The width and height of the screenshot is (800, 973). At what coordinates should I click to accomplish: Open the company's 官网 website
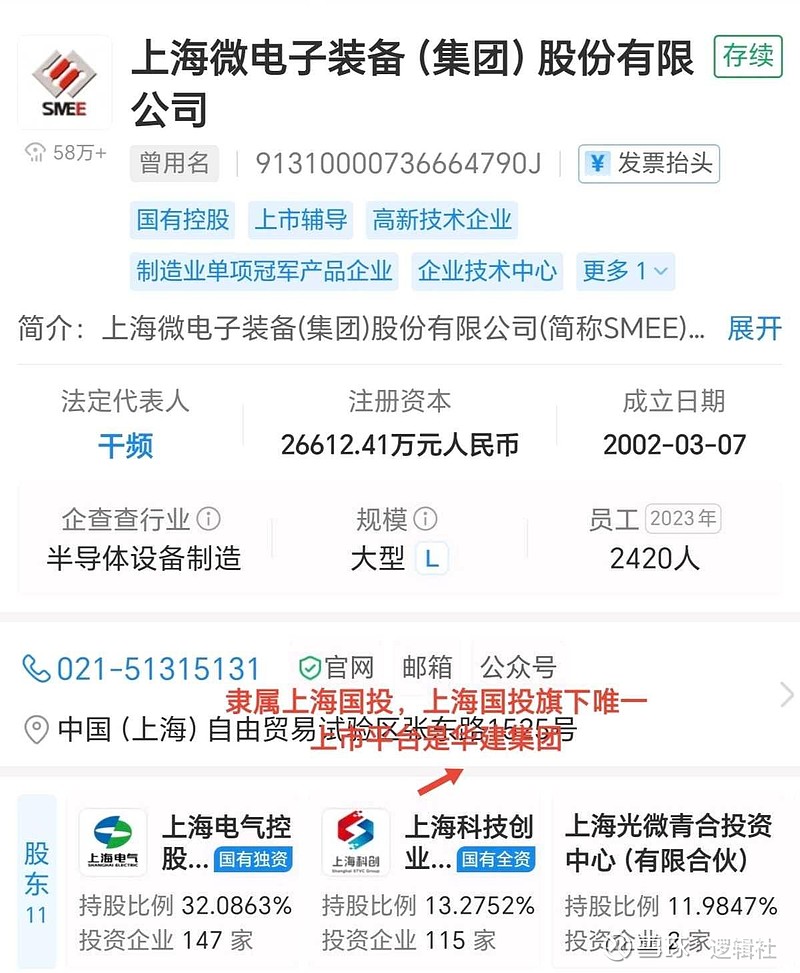click(337, 668)
